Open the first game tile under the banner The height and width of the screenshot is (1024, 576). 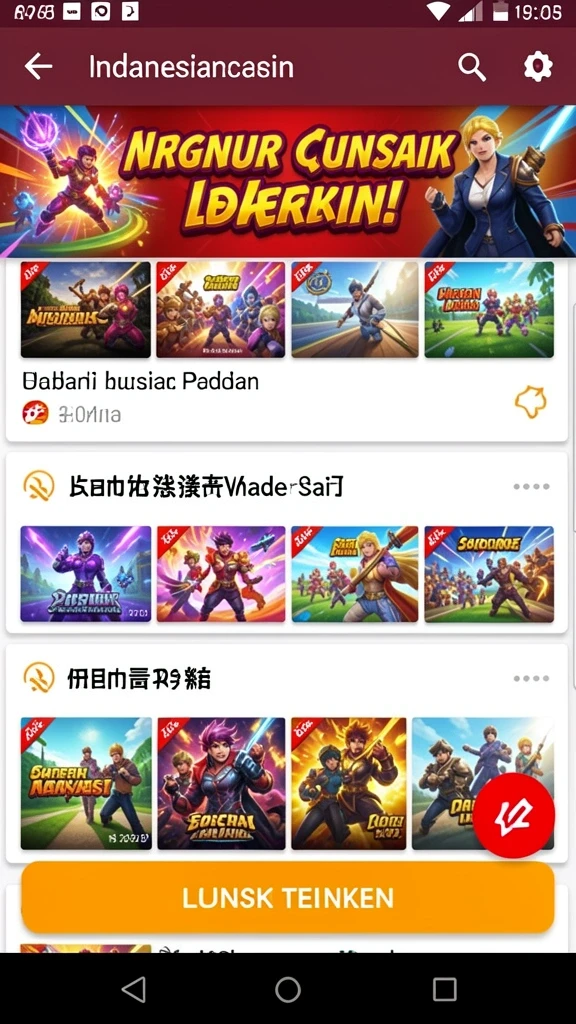(x=86, y=310)
